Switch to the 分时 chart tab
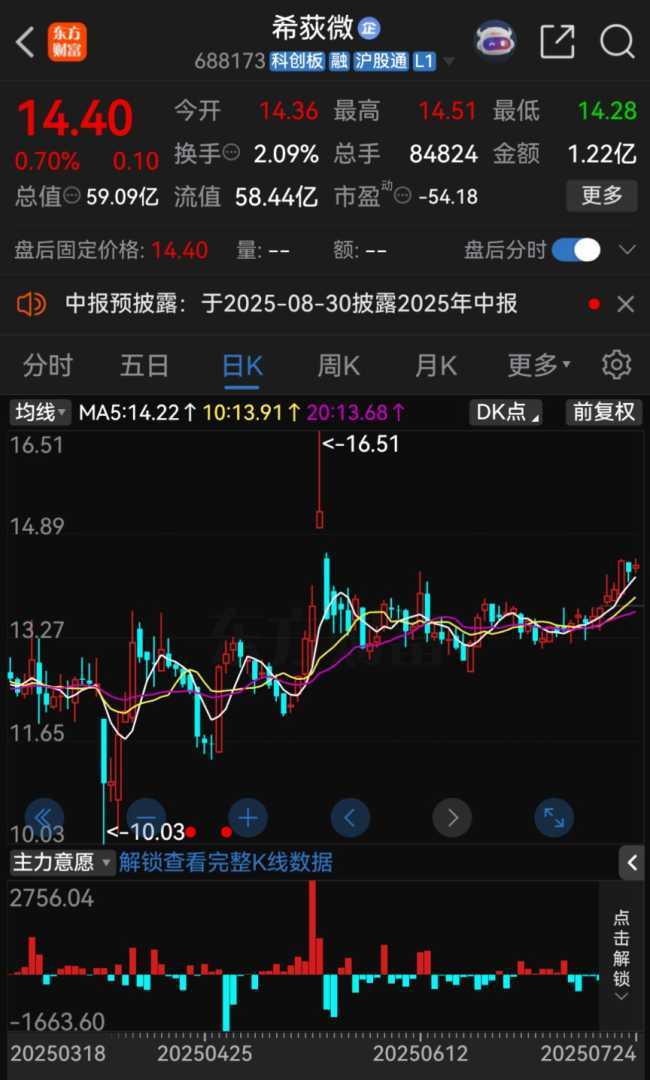This screenshot has height=1080, width=650. 48,366
